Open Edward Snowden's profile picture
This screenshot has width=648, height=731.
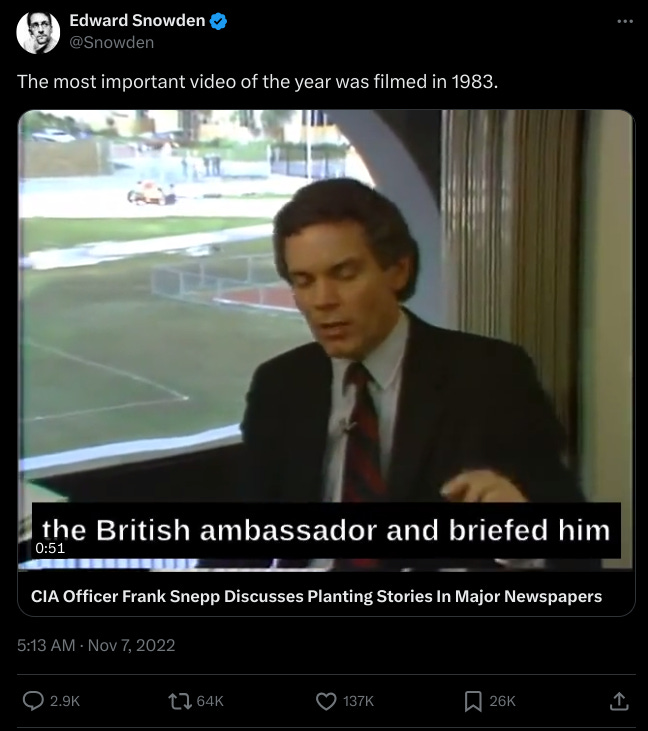38,32
